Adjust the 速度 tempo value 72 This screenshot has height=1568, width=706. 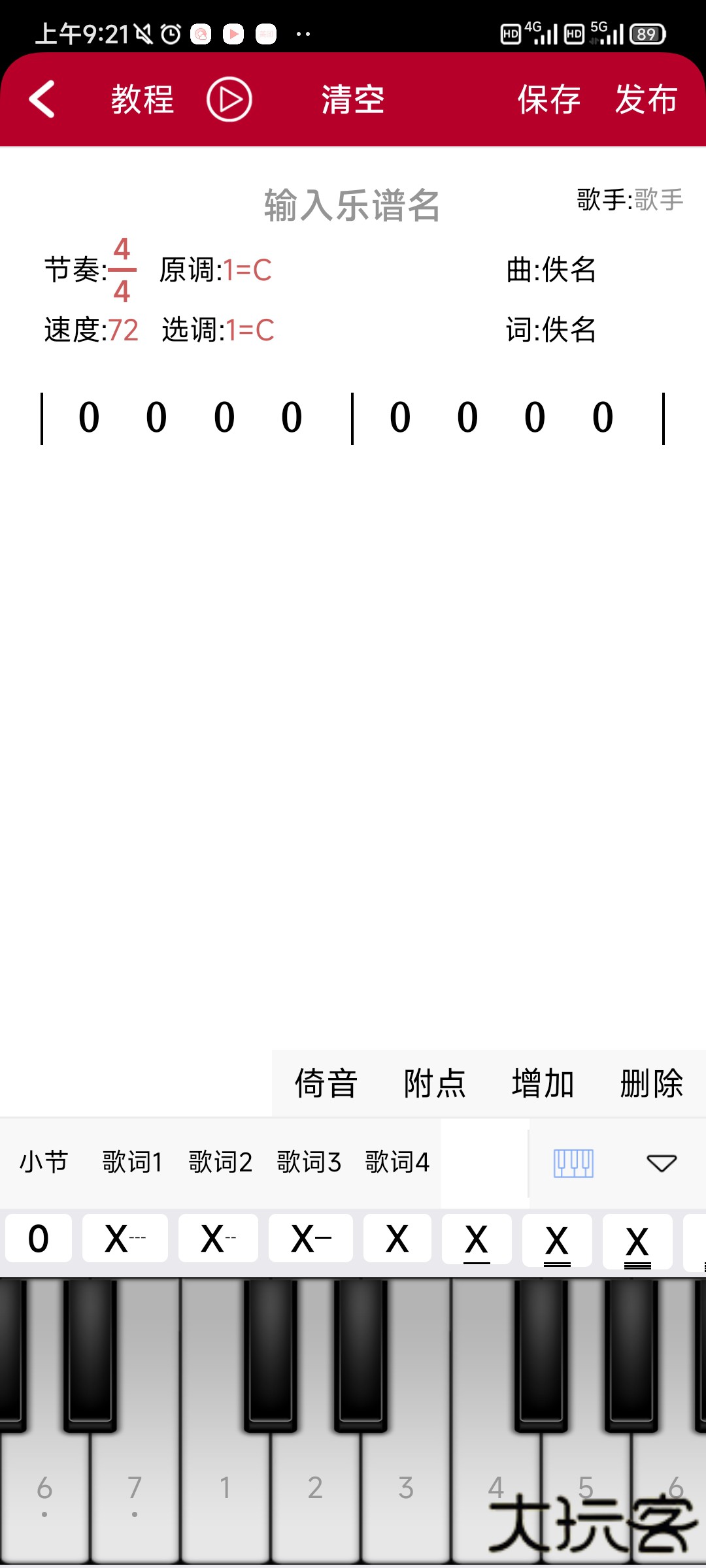(123, 330)
